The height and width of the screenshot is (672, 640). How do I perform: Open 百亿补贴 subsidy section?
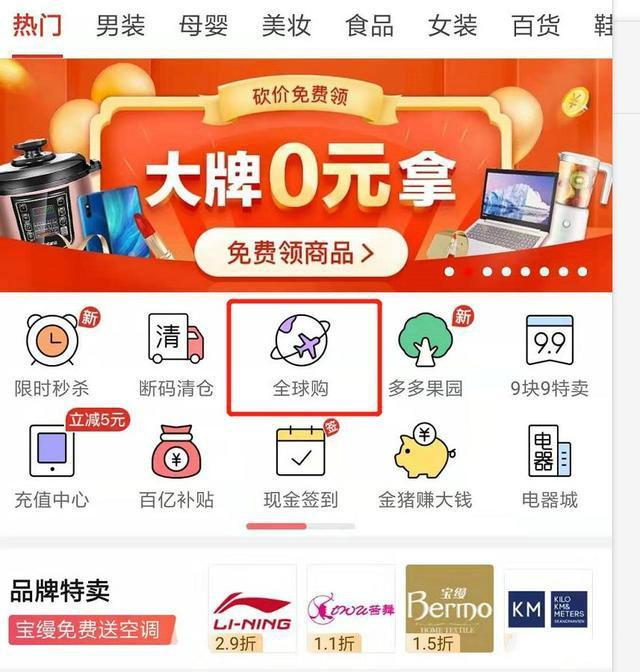click(176, 466)
